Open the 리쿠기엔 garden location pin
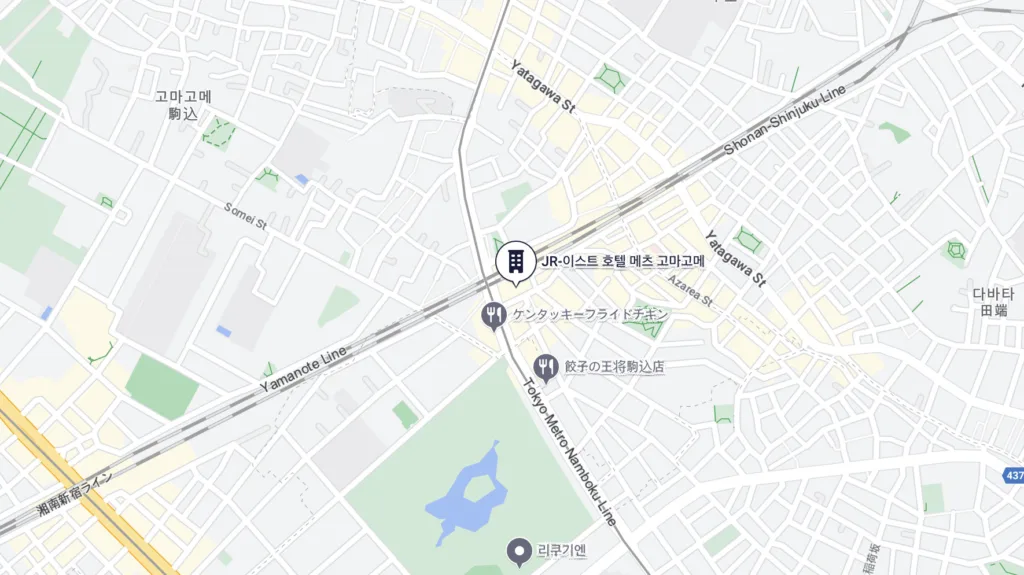This screenshot has width=1024, height=575. [x=519, y=549]
